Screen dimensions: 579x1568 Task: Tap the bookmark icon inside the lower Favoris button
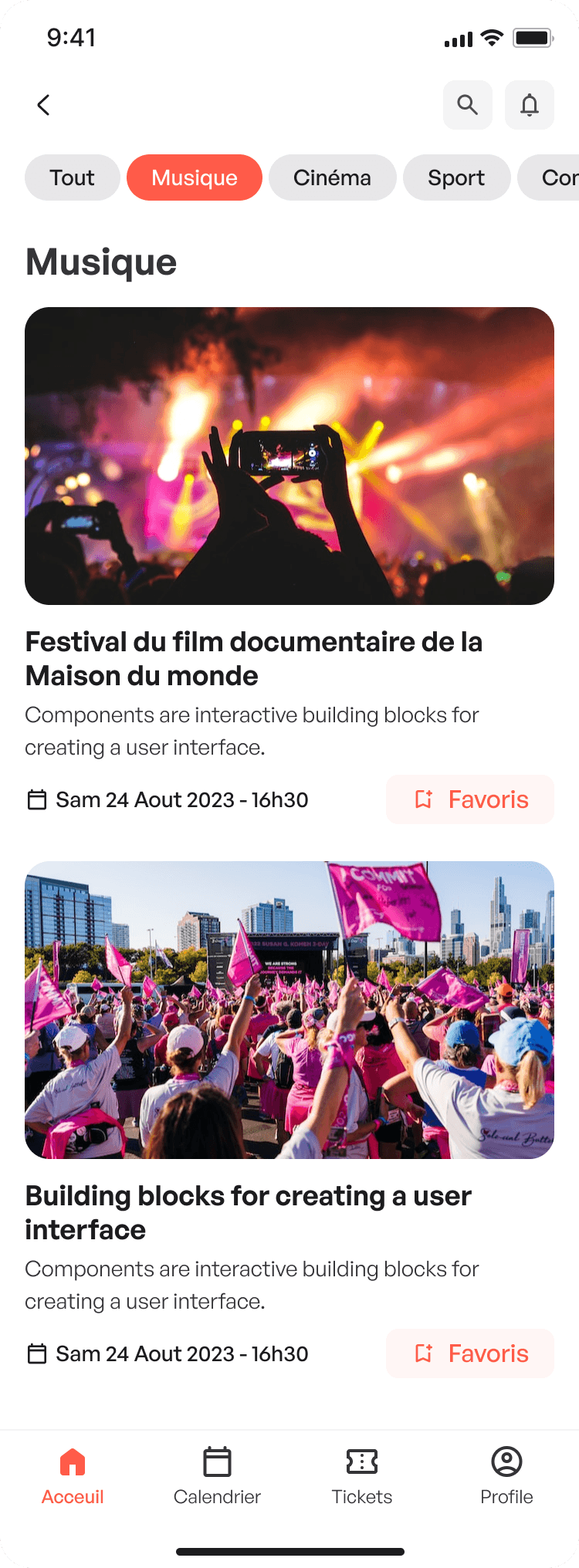coord(422,1353)
